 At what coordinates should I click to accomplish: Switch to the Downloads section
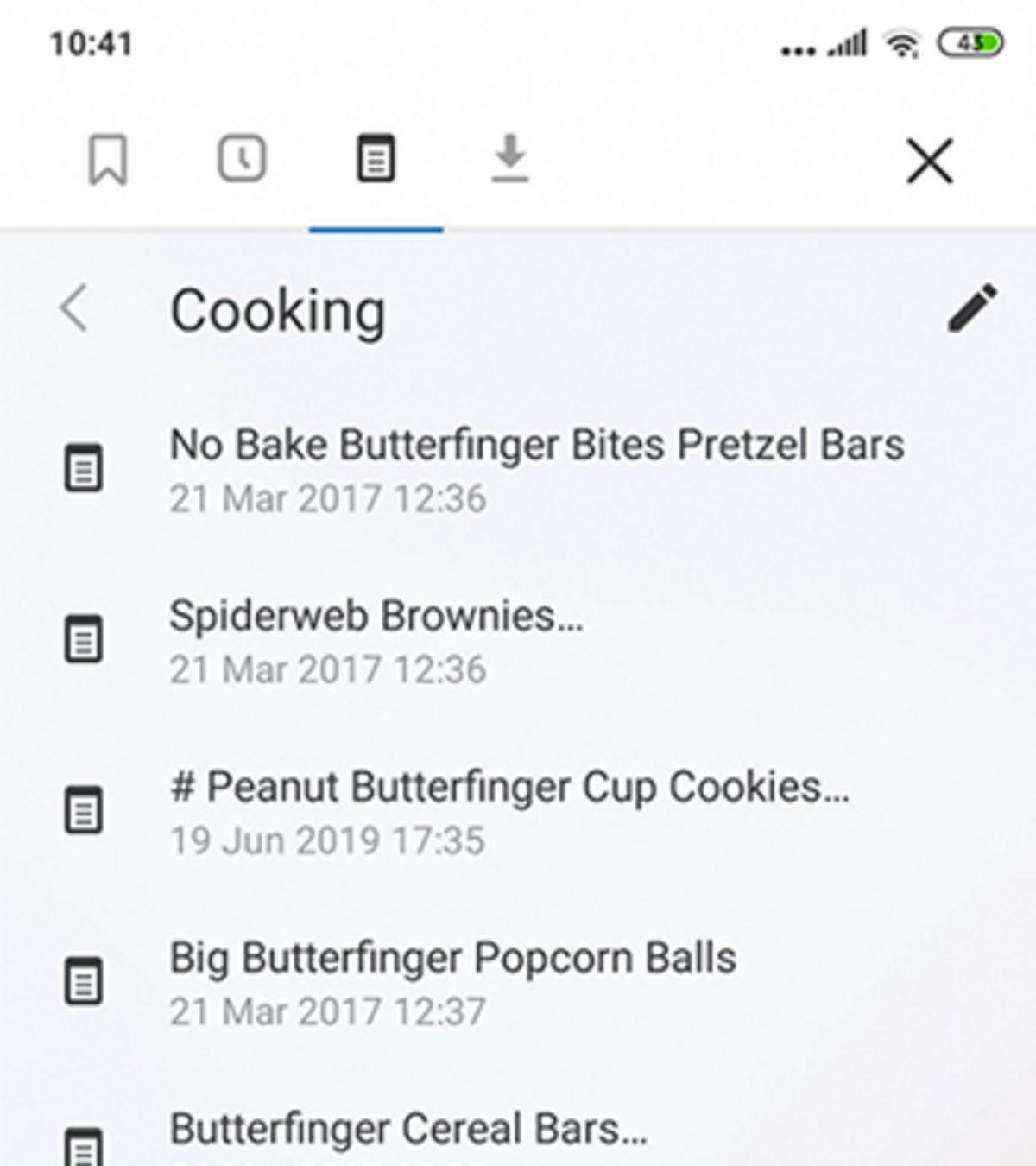coord(510,160)
